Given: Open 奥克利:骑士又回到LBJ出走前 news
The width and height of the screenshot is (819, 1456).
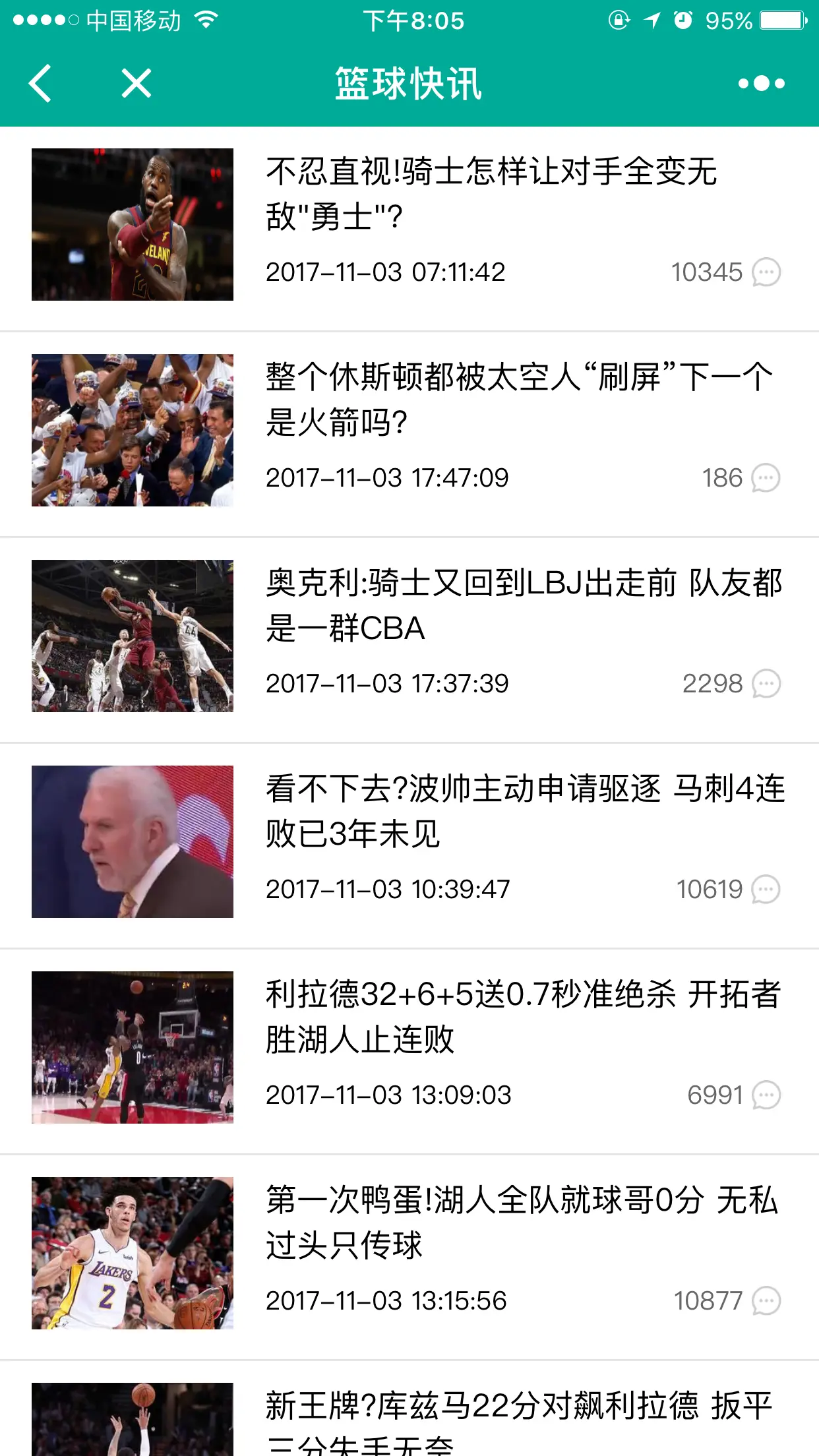Looking at the screenshot, I should click(x=524, y=605).
